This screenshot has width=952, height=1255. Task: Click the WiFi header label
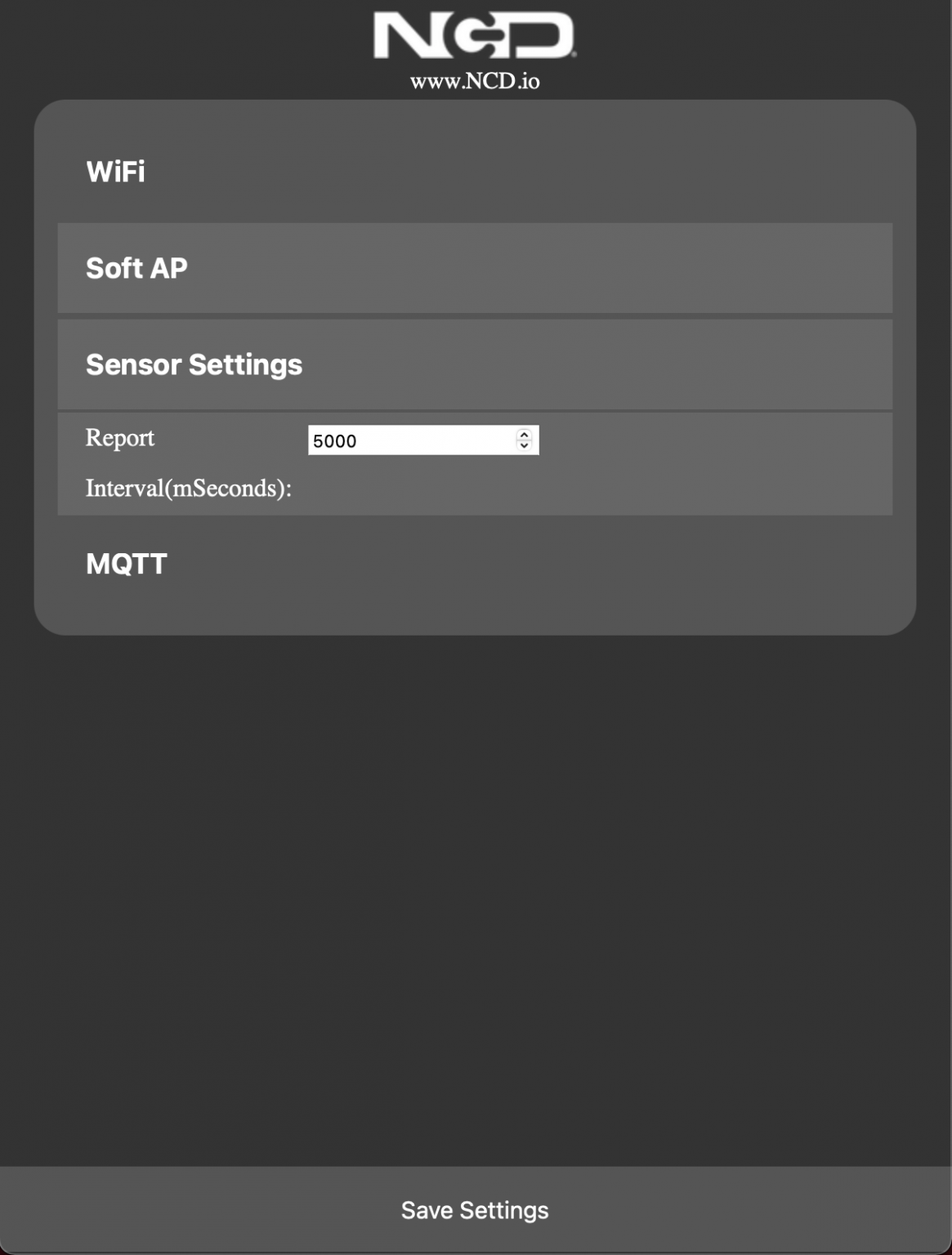[x=115, y=172]
